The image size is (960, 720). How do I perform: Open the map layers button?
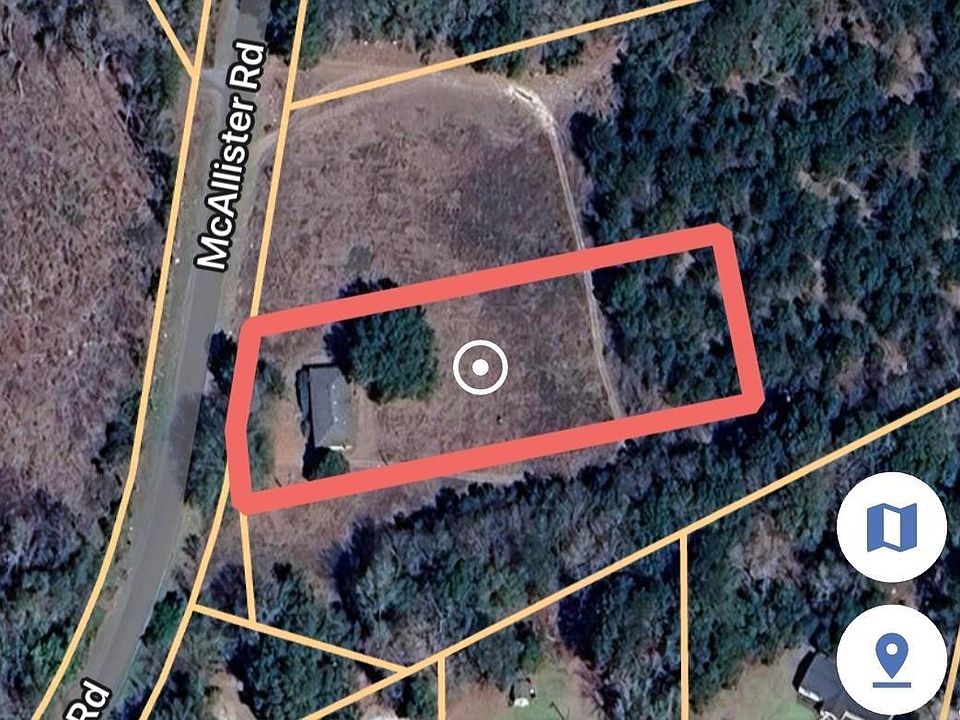(891, 527)
